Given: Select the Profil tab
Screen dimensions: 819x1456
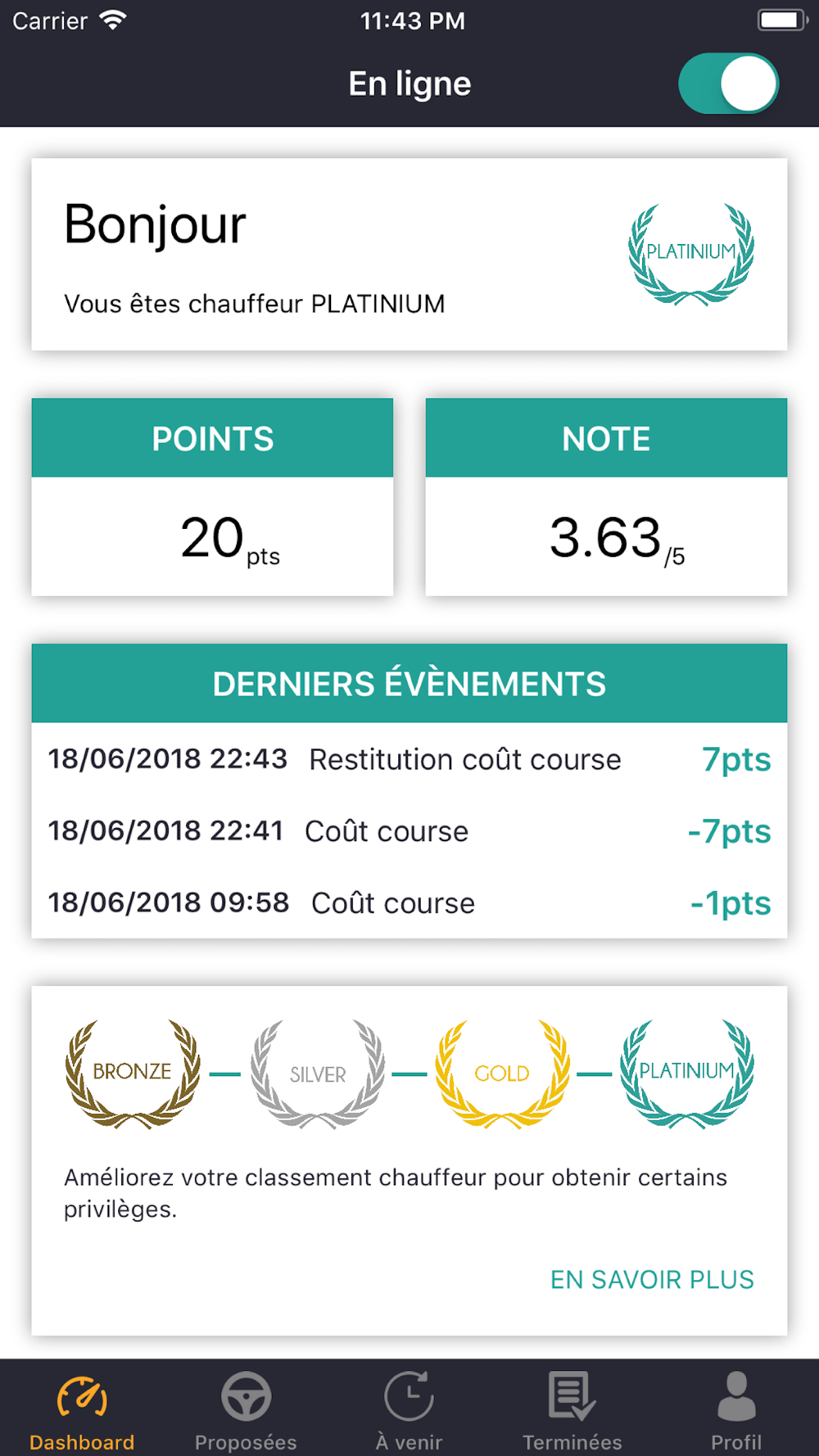Looking at the screenshot, I should [x=736, y=1410].
